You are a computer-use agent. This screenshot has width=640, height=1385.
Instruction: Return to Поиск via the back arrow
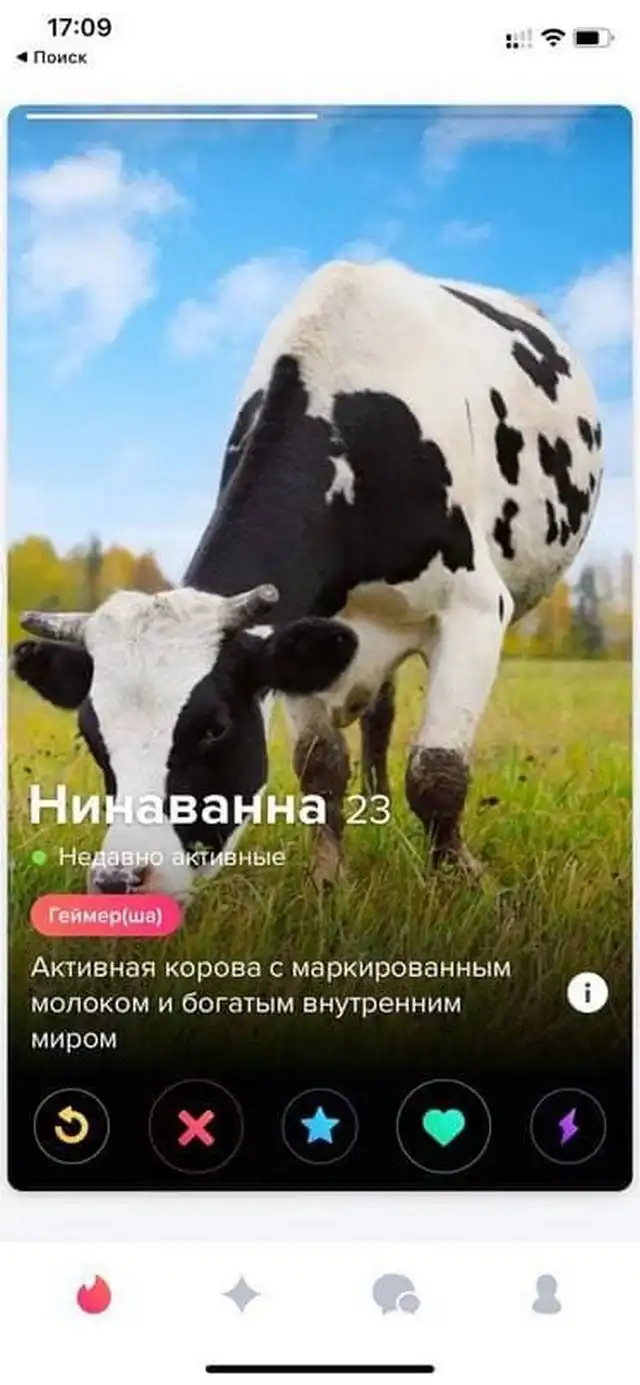52,58
